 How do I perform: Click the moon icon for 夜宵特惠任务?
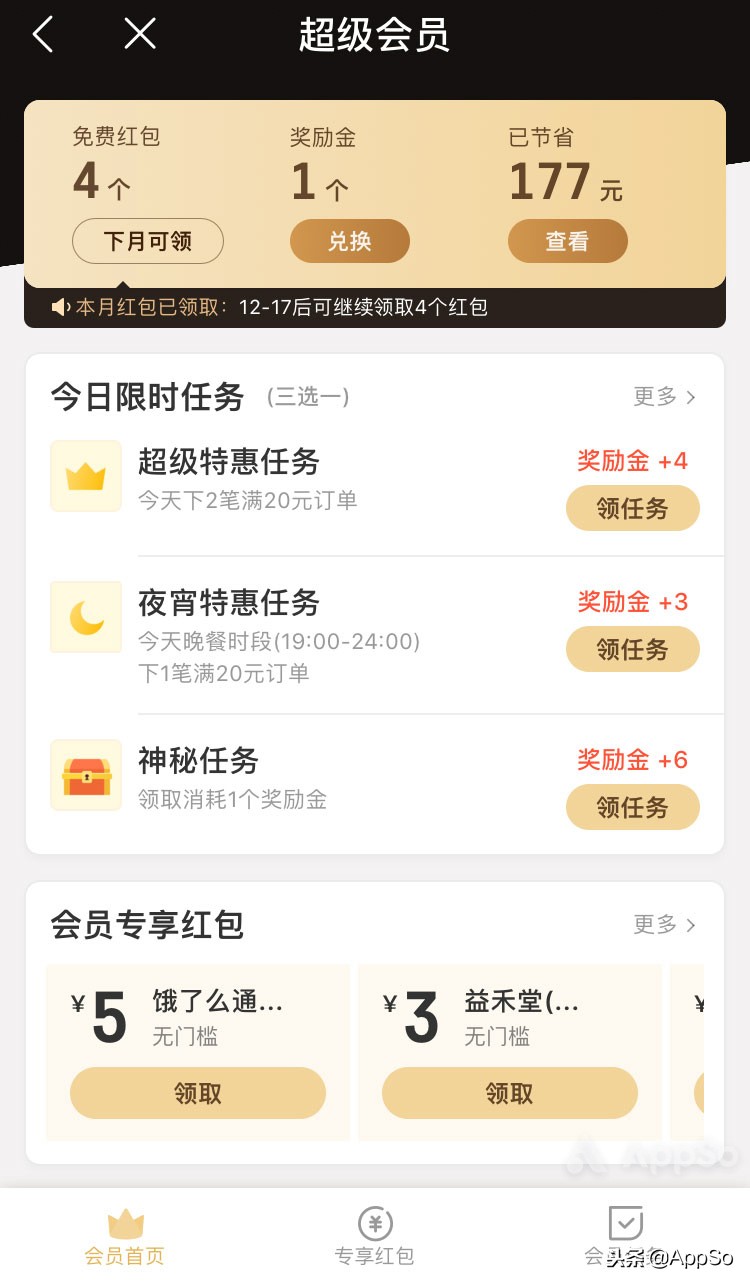pos(85,617)
